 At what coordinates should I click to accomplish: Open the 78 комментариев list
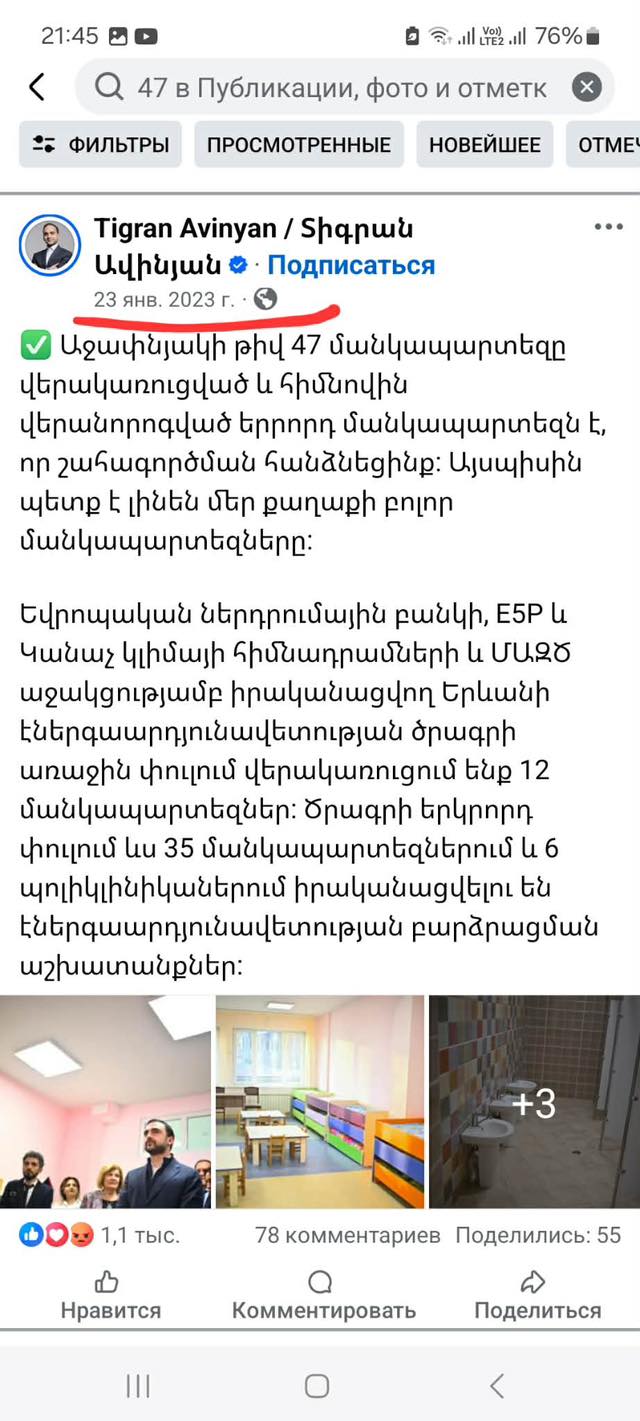[347, 1235]
